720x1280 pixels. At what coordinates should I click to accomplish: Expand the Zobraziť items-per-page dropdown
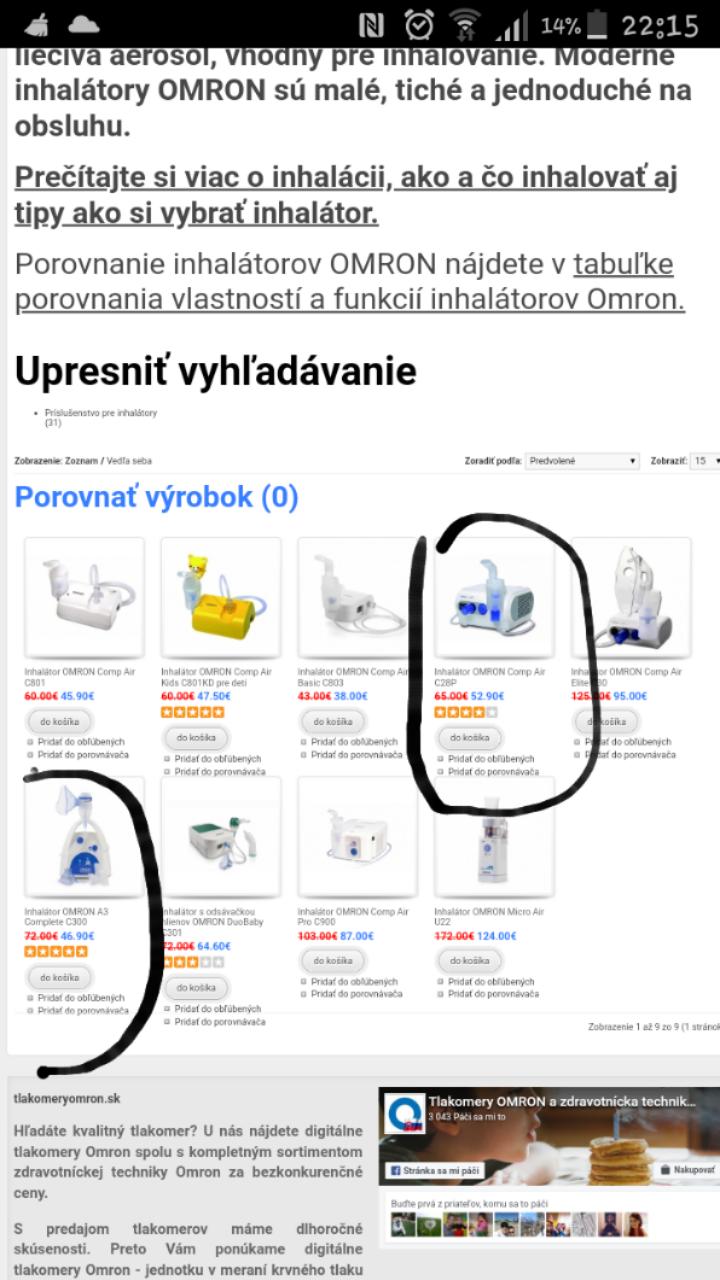(x=704, y=461)
